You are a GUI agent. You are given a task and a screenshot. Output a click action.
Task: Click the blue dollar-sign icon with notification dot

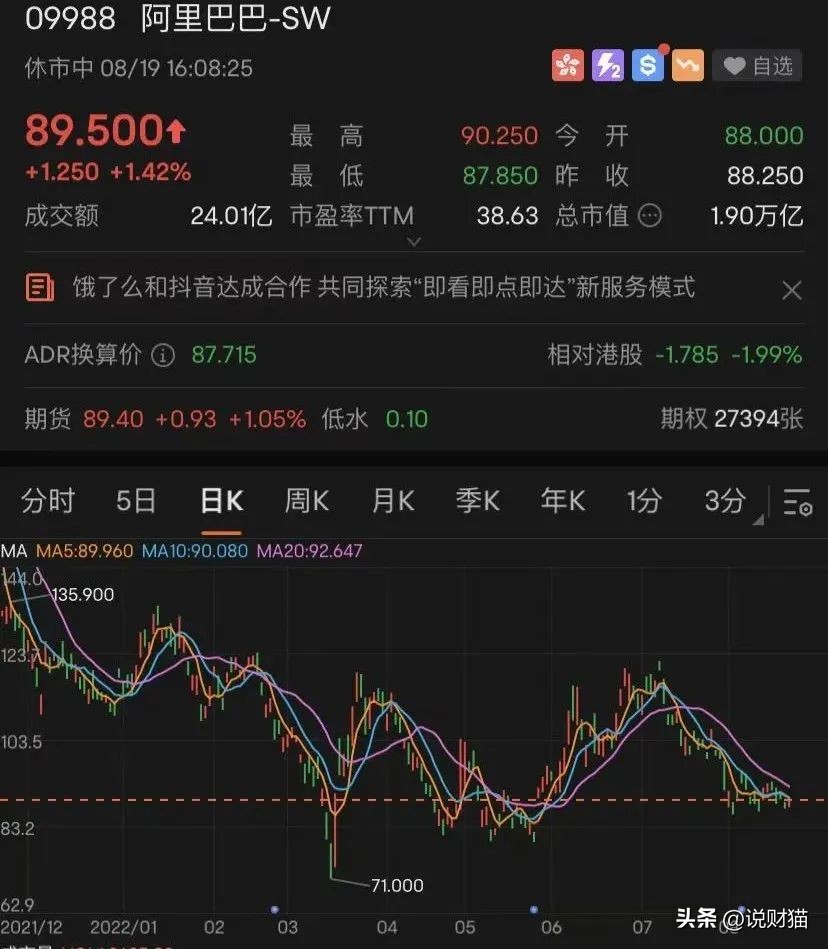[647, 65]
